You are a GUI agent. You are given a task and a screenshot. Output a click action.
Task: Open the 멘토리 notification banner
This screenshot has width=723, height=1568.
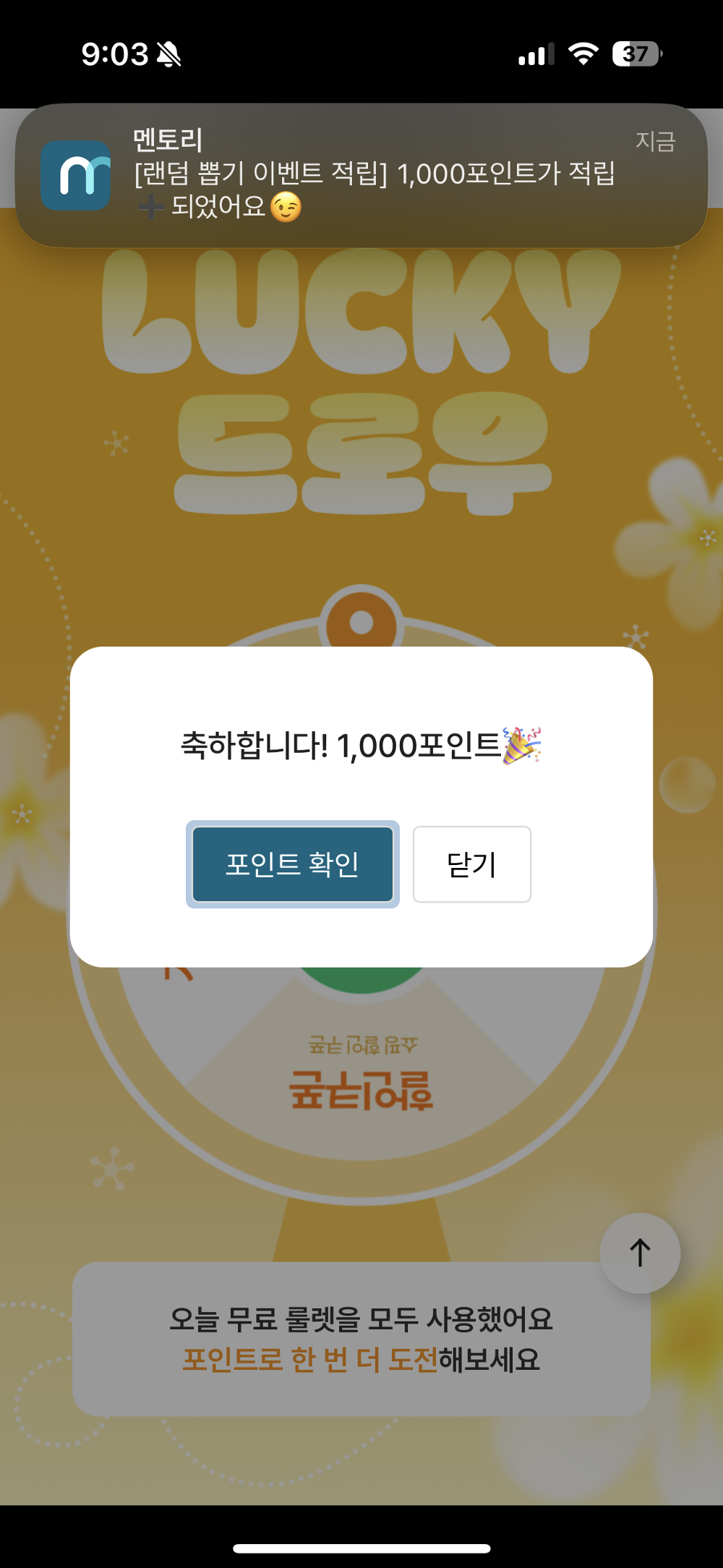[x=361, y=174]
